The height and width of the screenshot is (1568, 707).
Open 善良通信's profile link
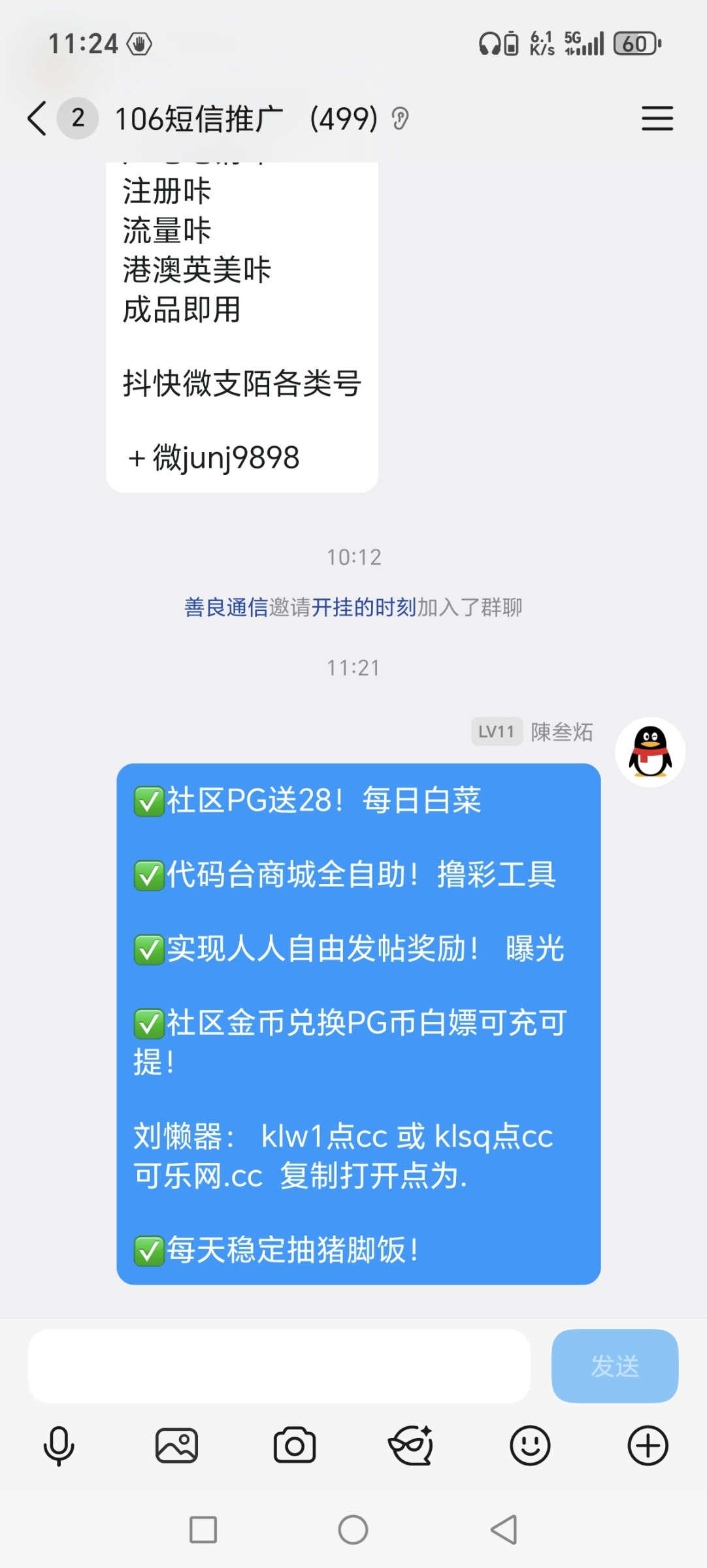pos(225,607)
